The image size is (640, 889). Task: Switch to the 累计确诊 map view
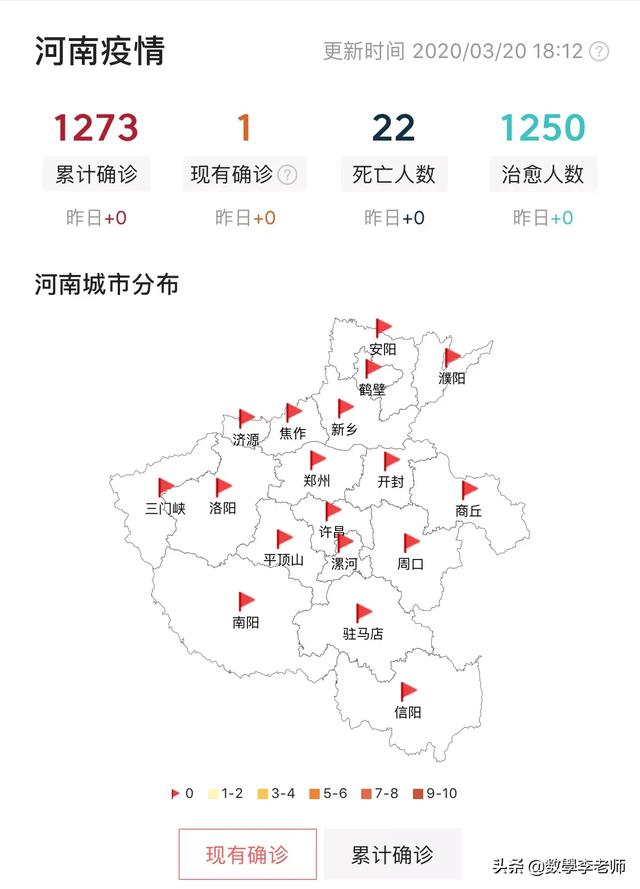click(x=392, y=854)
